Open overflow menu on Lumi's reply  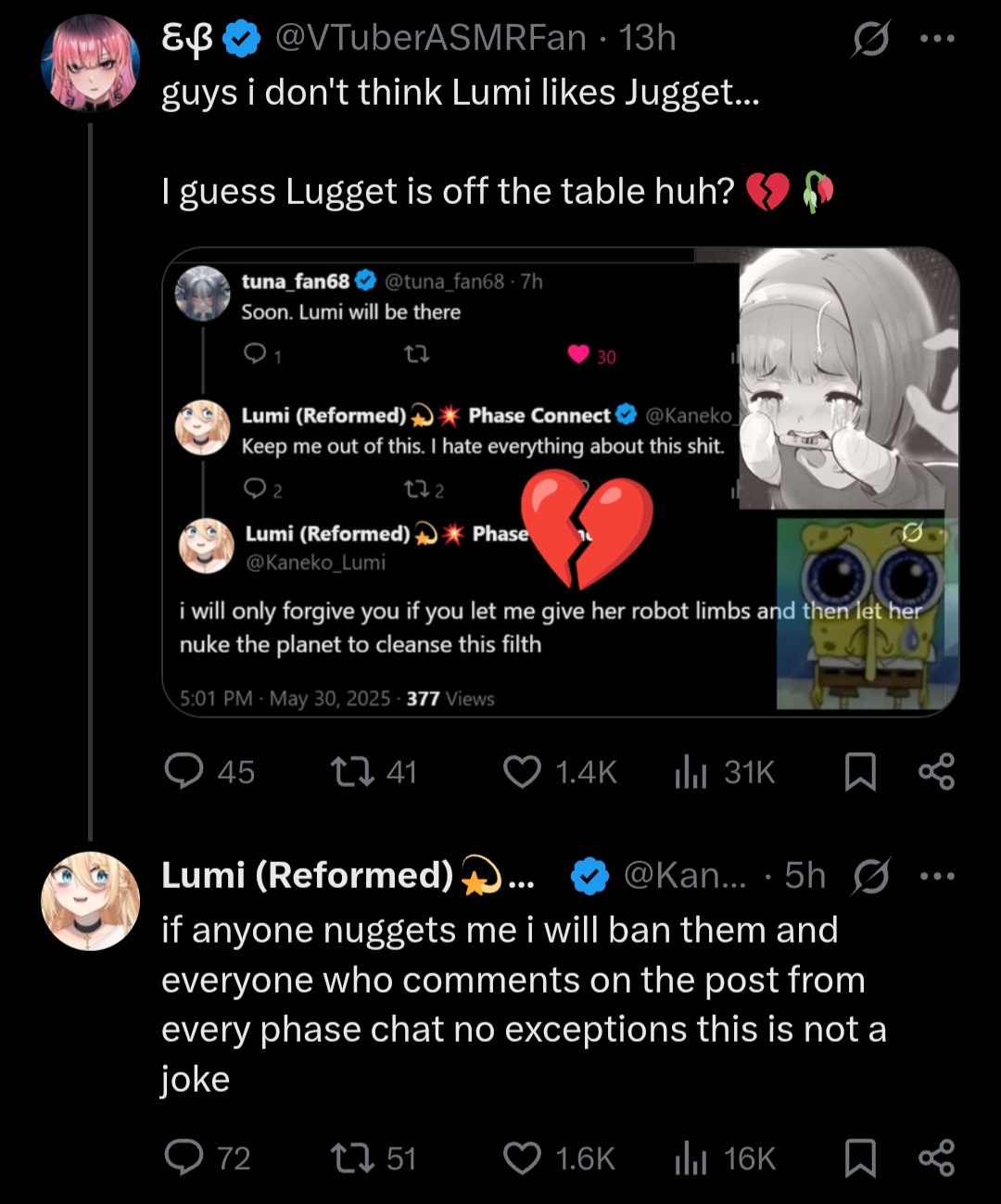click(x=936, y=876)
